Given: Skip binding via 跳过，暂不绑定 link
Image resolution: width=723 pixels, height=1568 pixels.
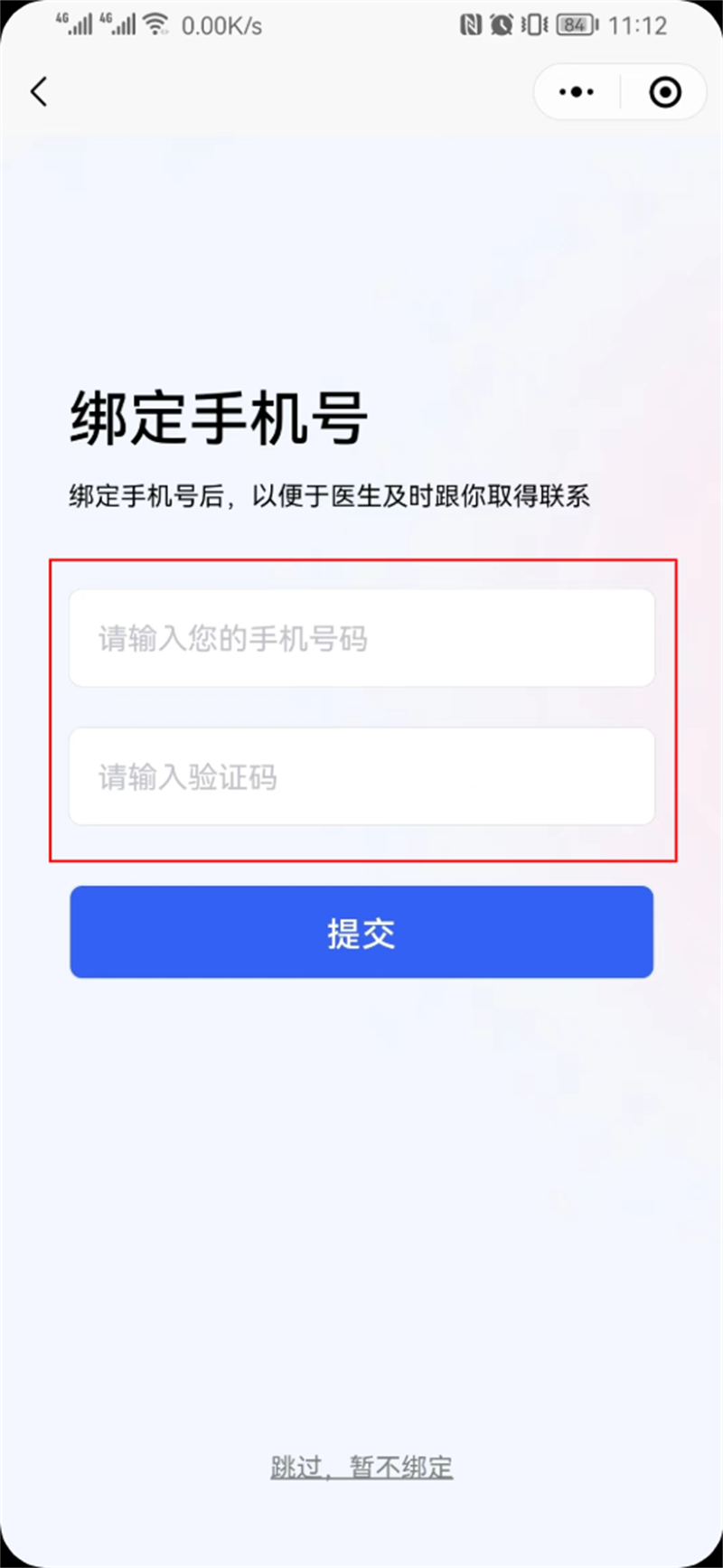Looking at the screenshot, I should click(x=361, y=1466).
